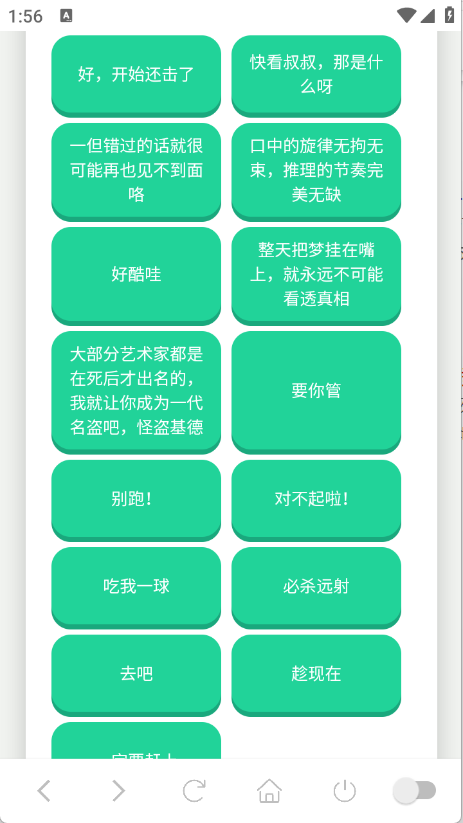Viewport: 463px width, 823px height.
Task: Tap the 好，开始还击了 button
Action: point(136,76)
